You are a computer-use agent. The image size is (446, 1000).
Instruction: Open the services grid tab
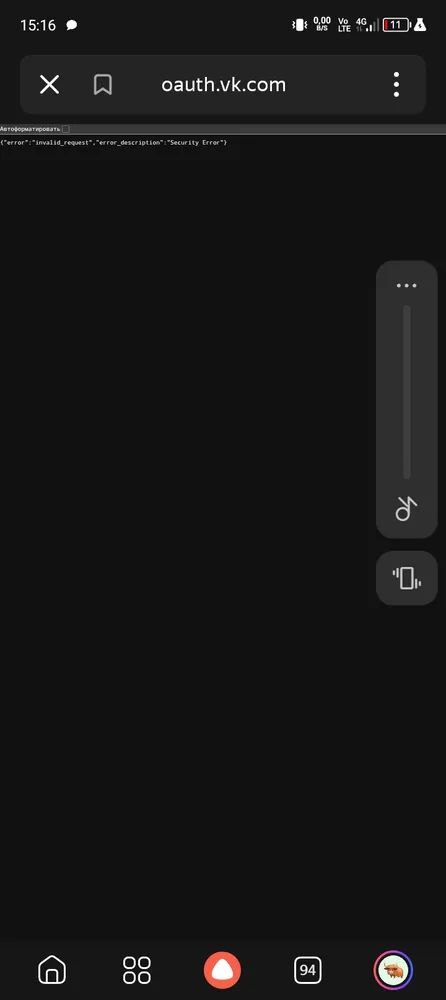137,970
